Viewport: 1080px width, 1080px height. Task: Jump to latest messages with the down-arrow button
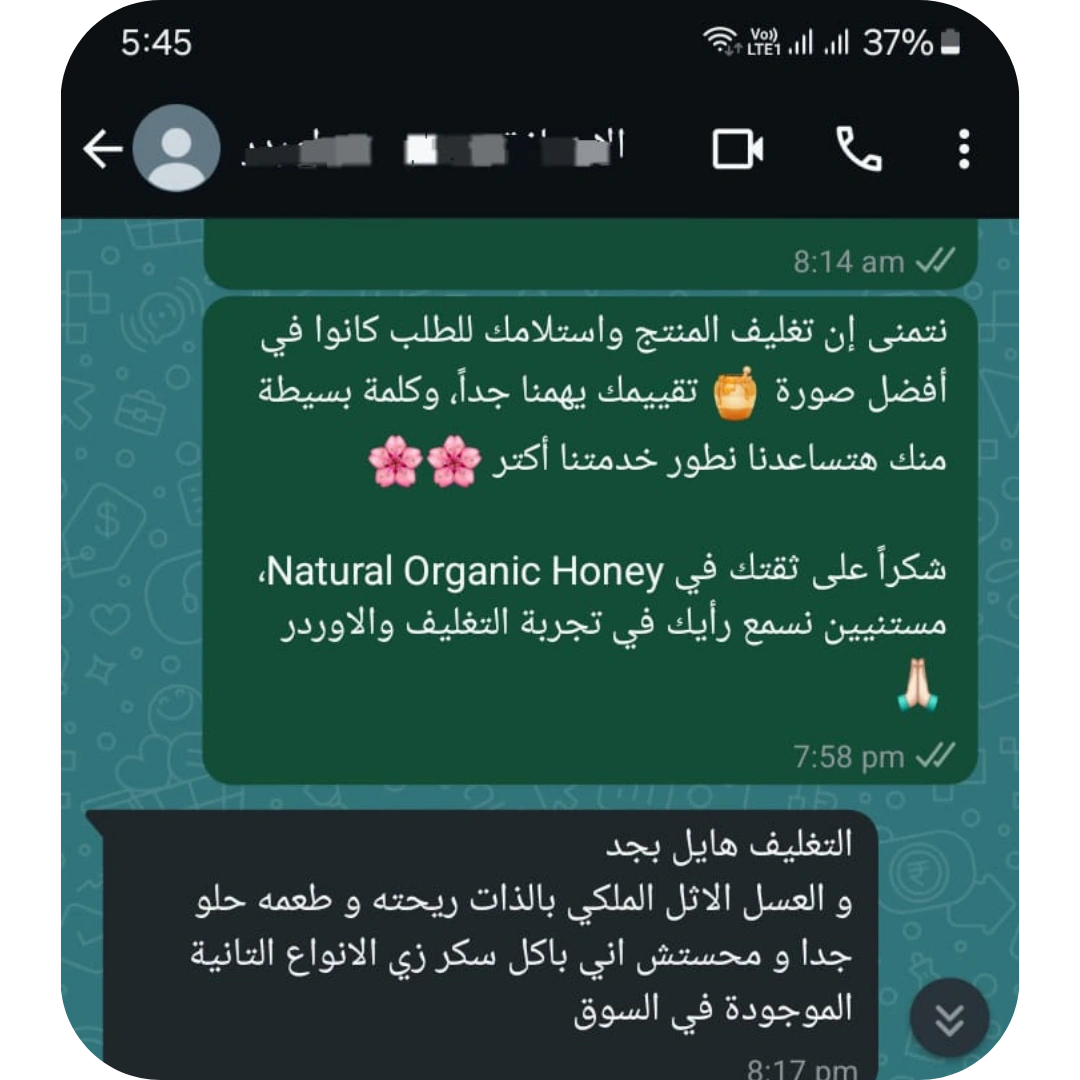(x=949, y=1019)
